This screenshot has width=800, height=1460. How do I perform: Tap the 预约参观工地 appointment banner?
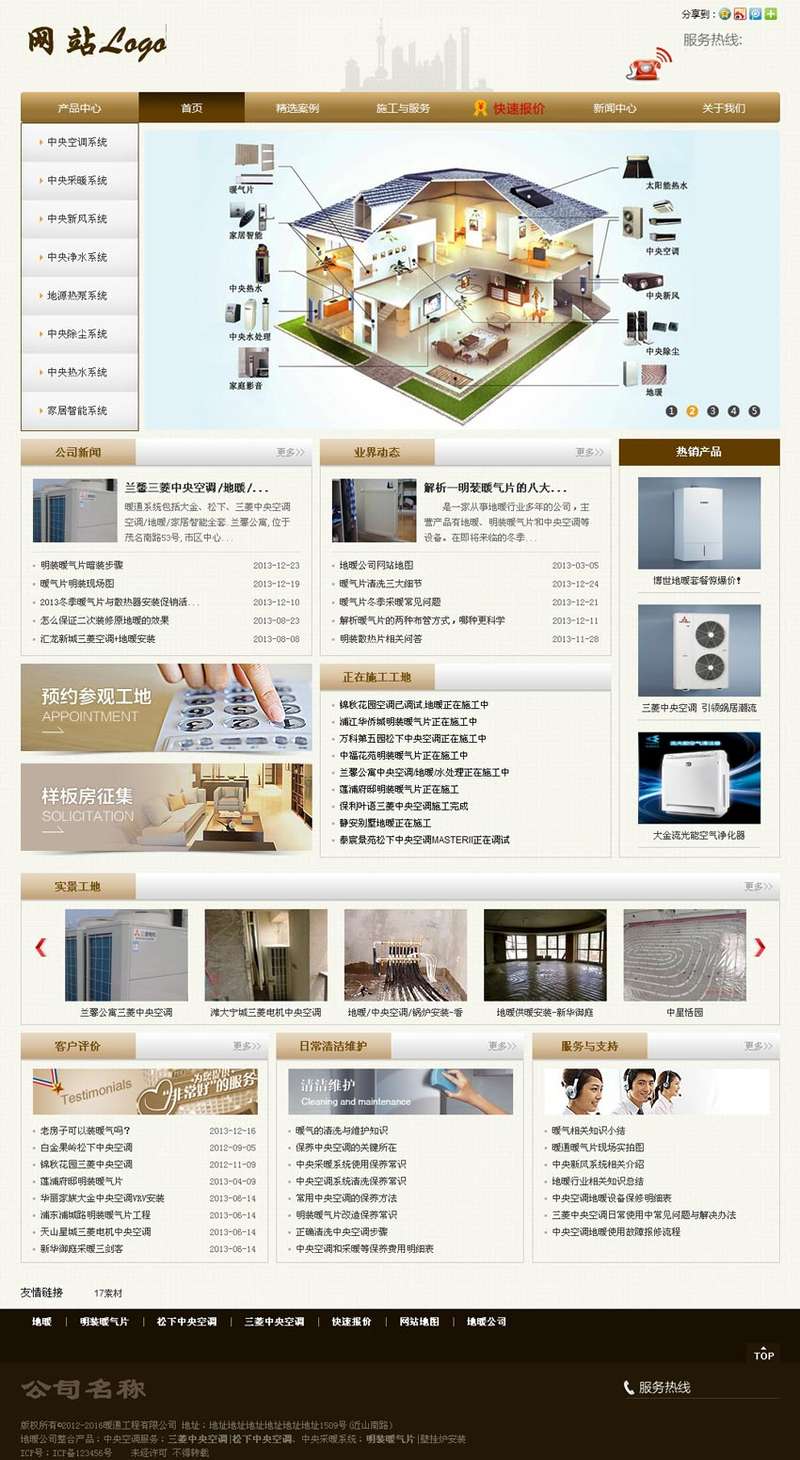coord(166,708)
